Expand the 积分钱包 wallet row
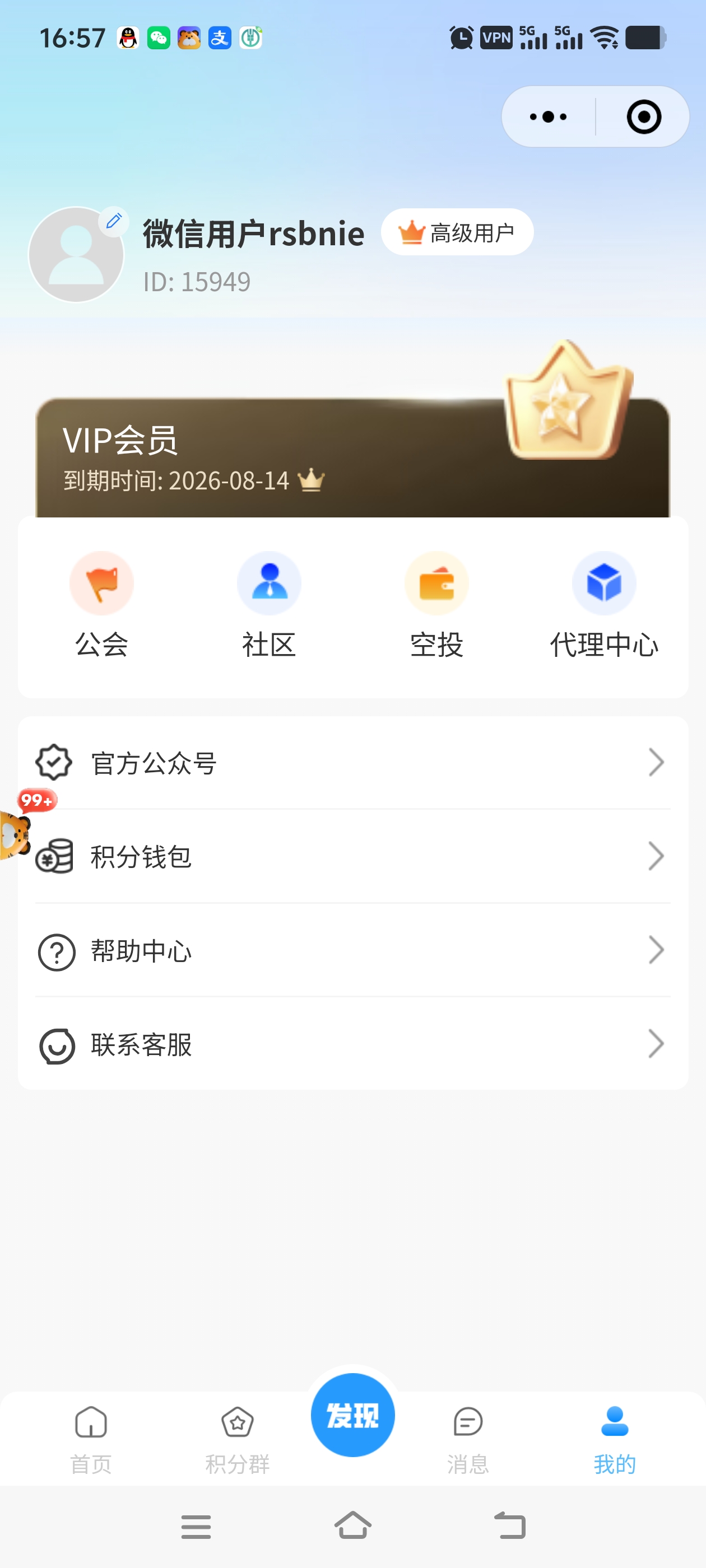This screenshot has width=706, height=1568. click(x=354, y=857)
